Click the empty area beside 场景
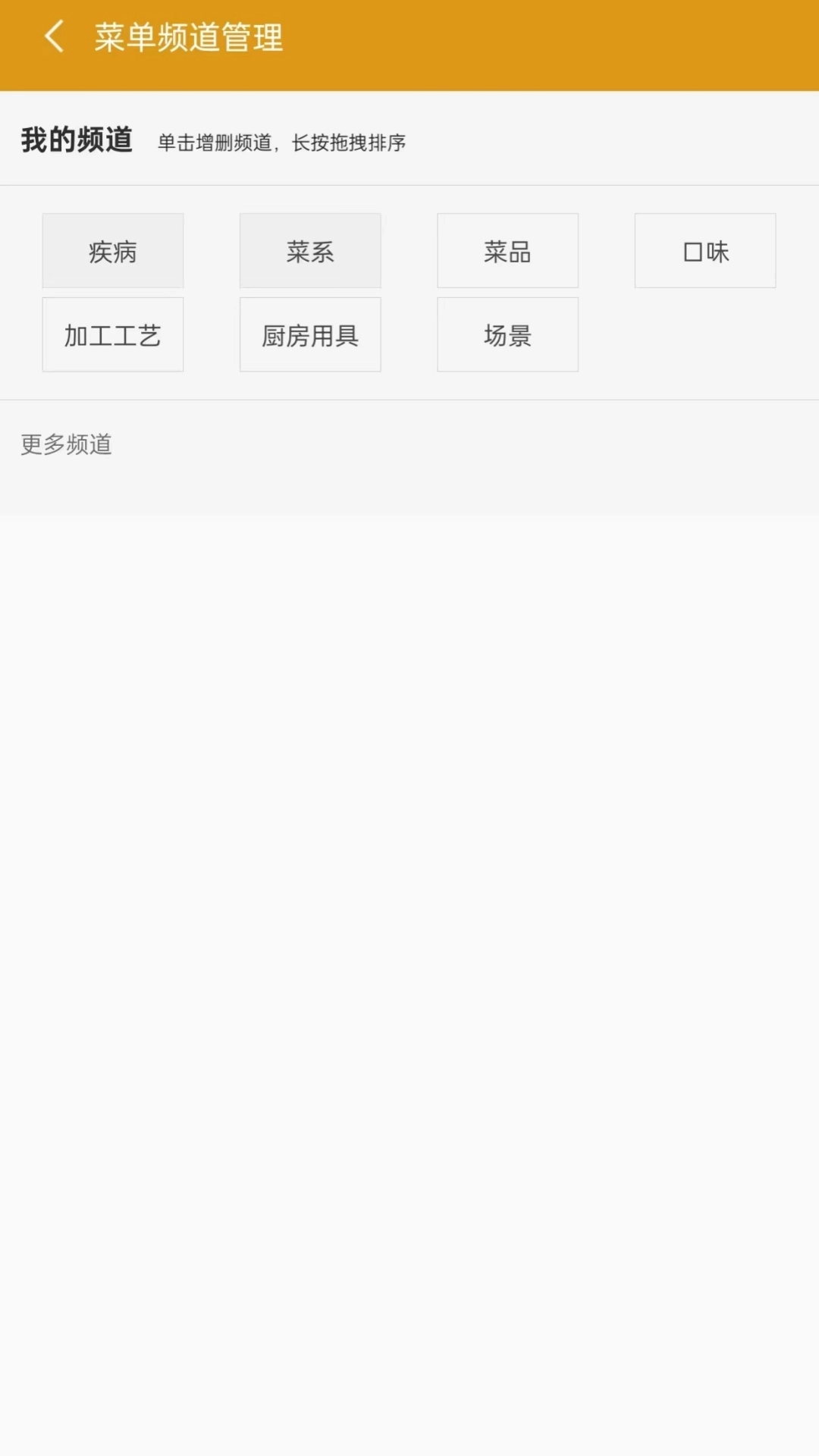The width and height of the screenshot is (819, 1456). (x=704, y=334)
